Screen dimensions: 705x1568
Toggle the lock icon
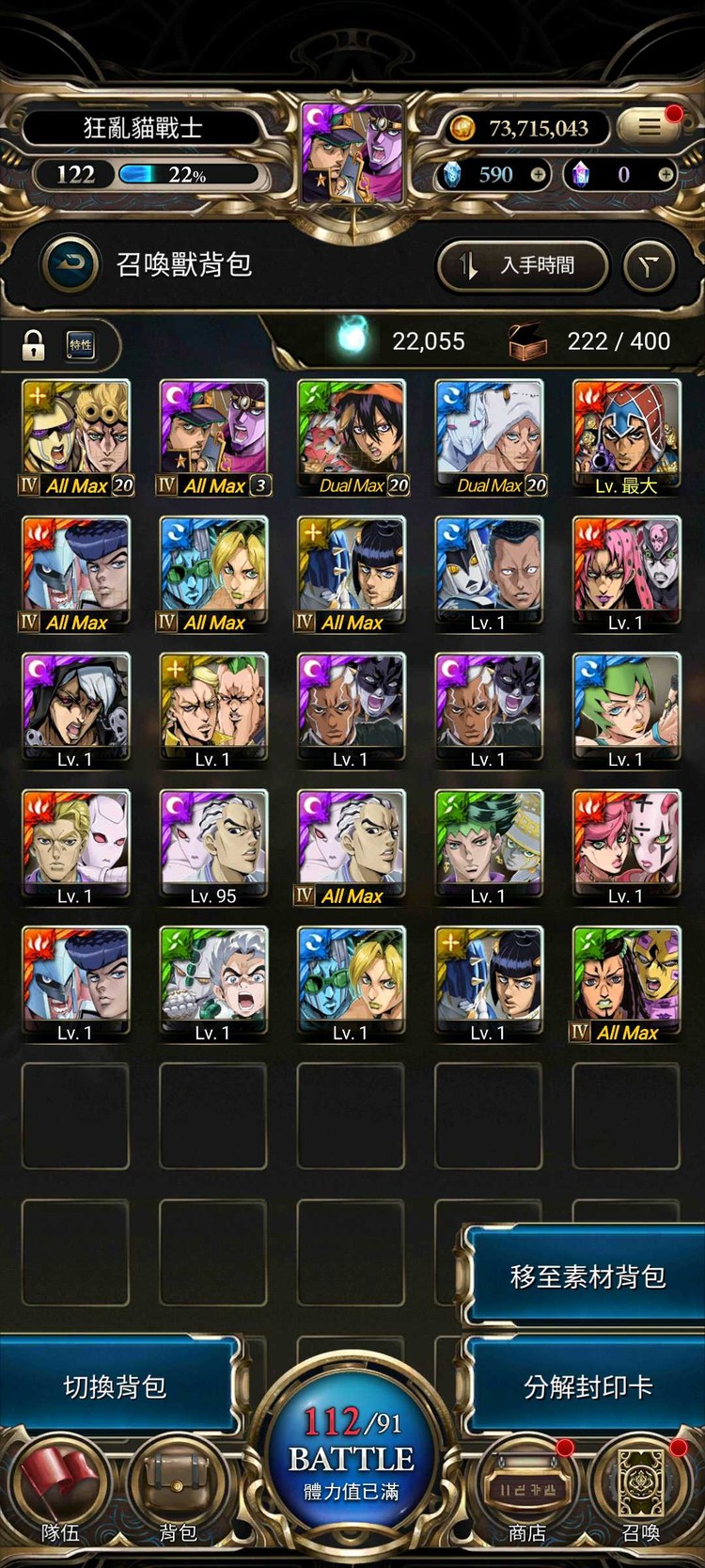34,345
